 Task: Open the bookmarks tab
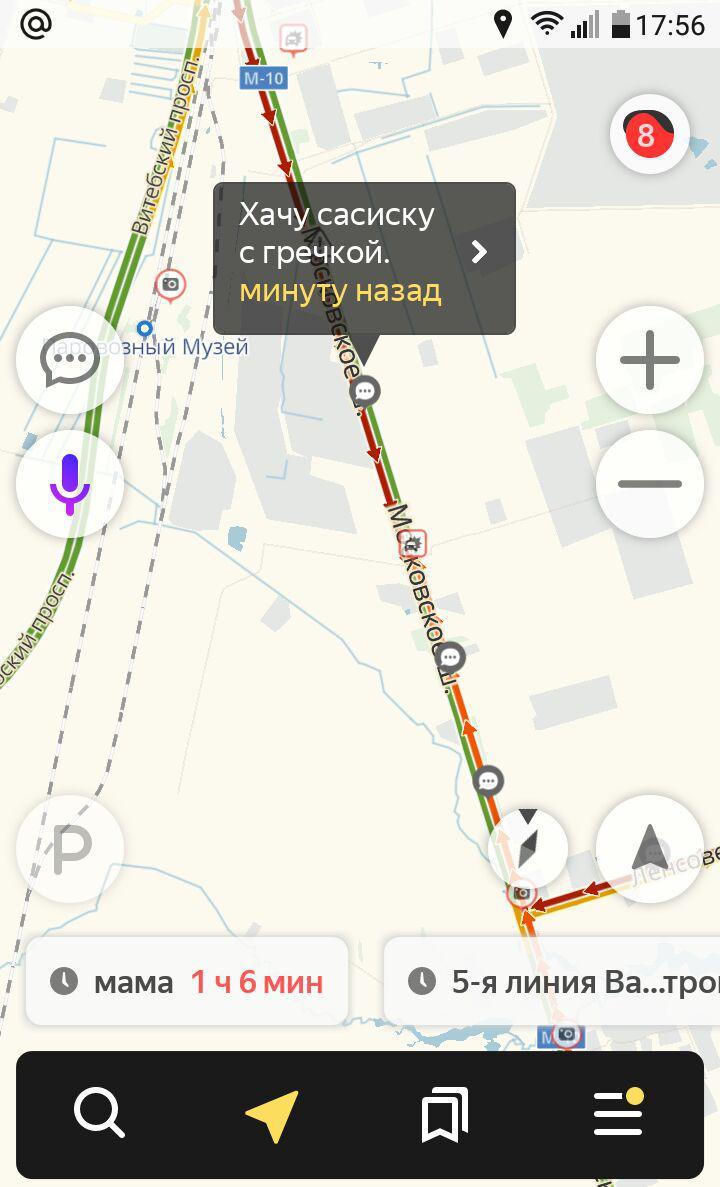pyautogui.click(x=445, y=1115)
